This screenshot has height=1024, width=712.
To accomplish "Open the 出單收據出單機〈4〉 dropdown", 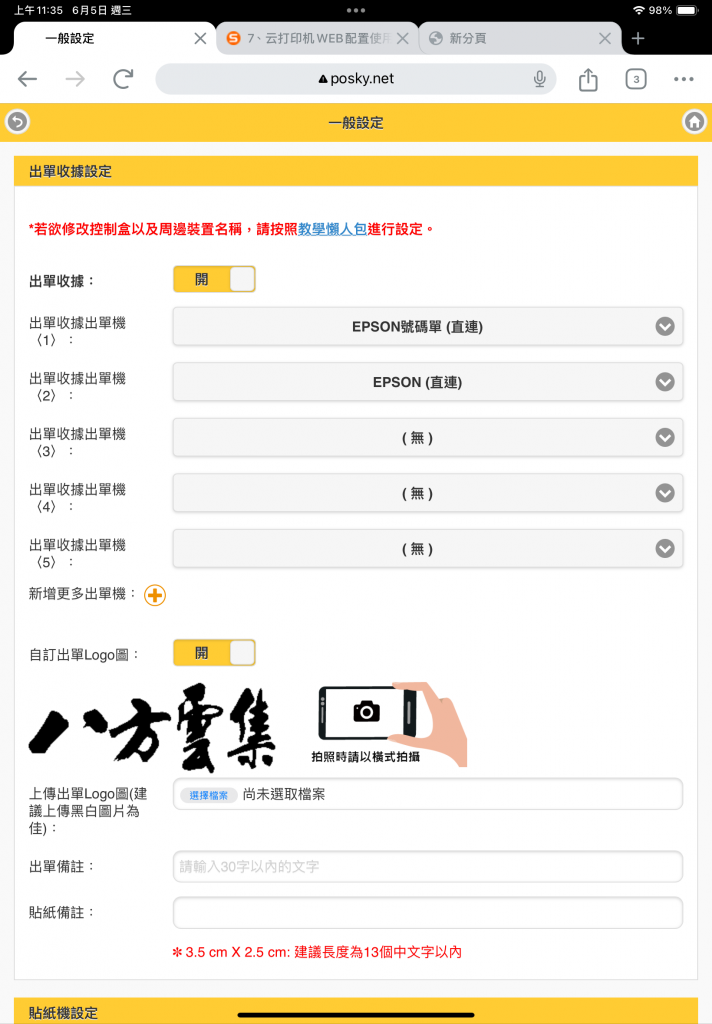I will click(428, 493).
